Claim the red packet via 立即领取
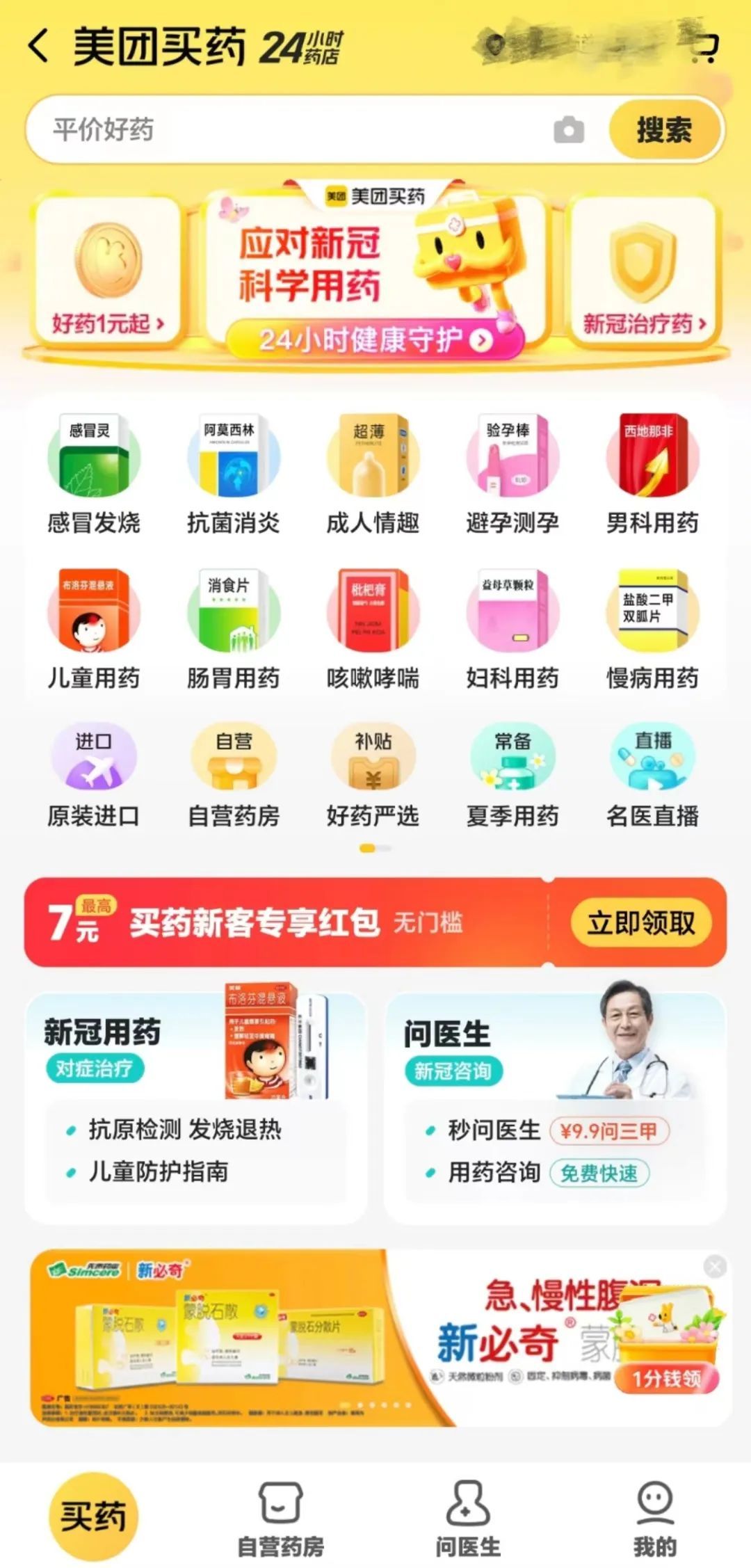Screen dimensions: 751x1568 click(640, 923)
